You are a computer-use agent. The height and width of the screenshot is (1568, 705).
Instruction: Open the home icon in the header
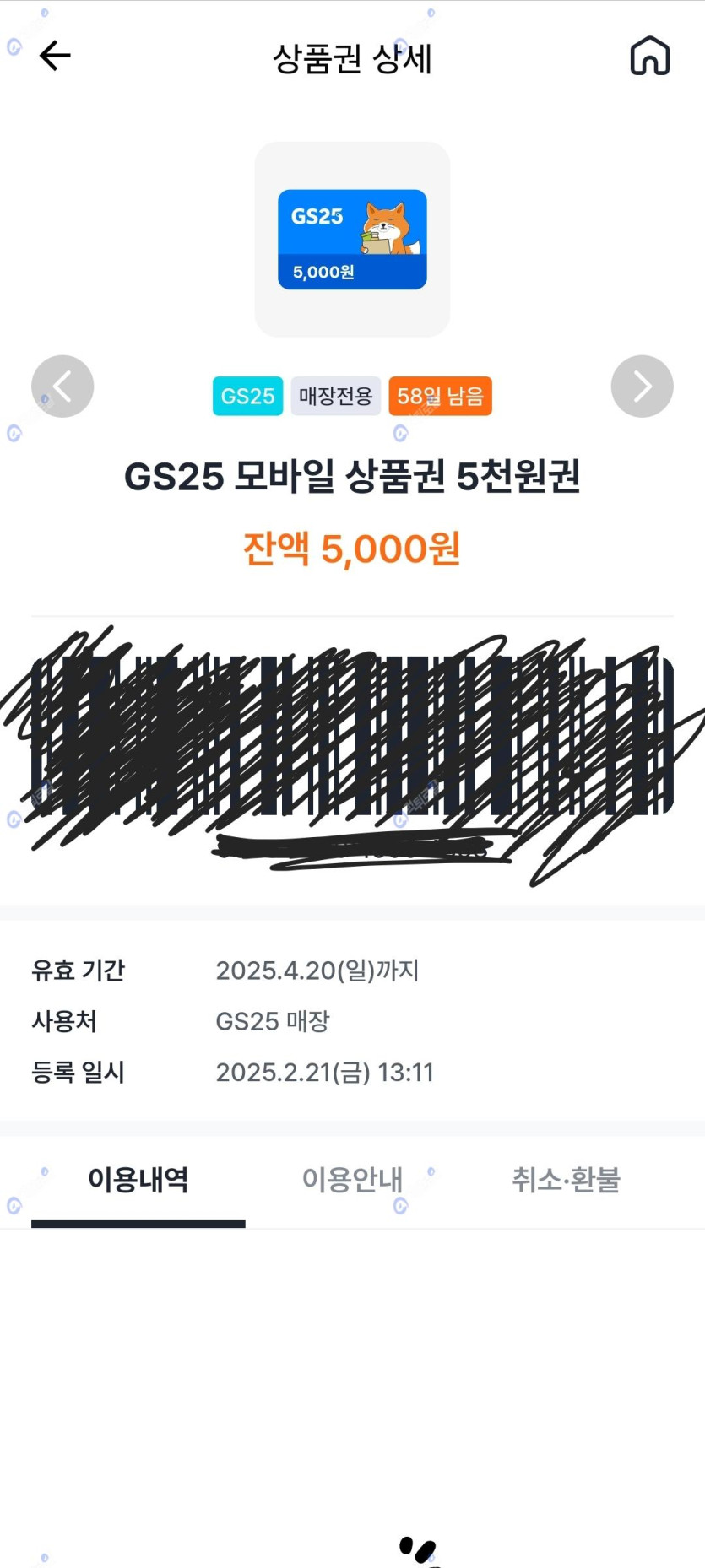click(x=649, y=57)
